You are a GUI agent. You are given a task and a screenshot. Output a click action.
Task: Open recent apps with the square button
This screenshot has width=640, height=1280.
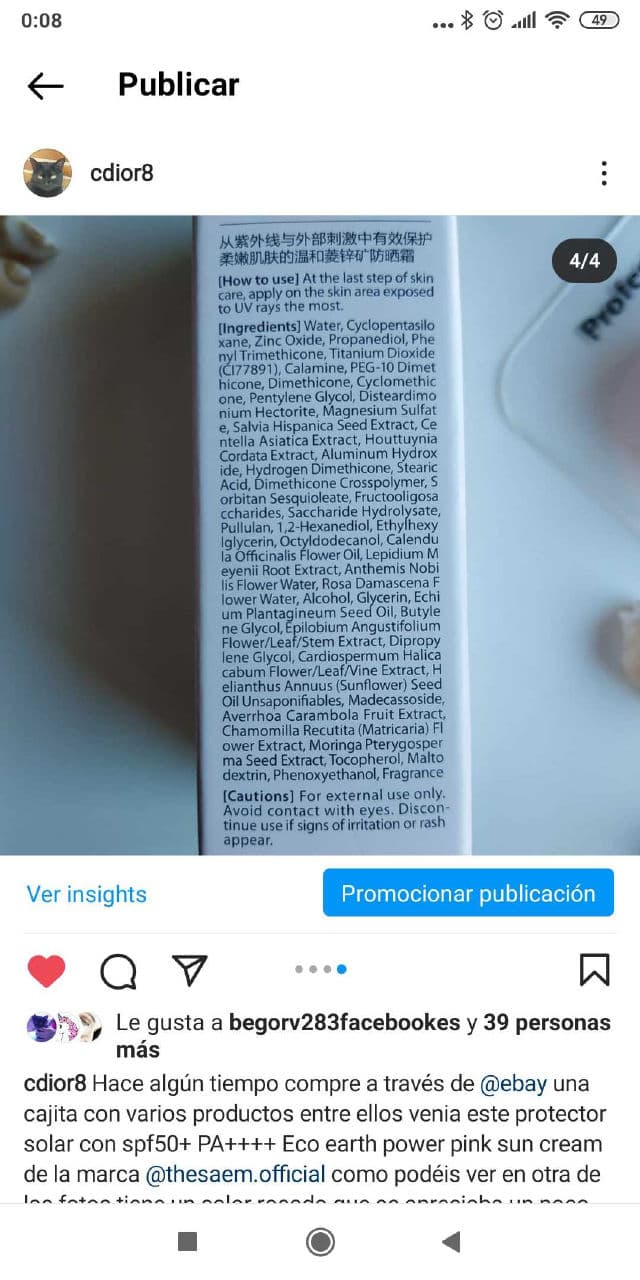187,1242
